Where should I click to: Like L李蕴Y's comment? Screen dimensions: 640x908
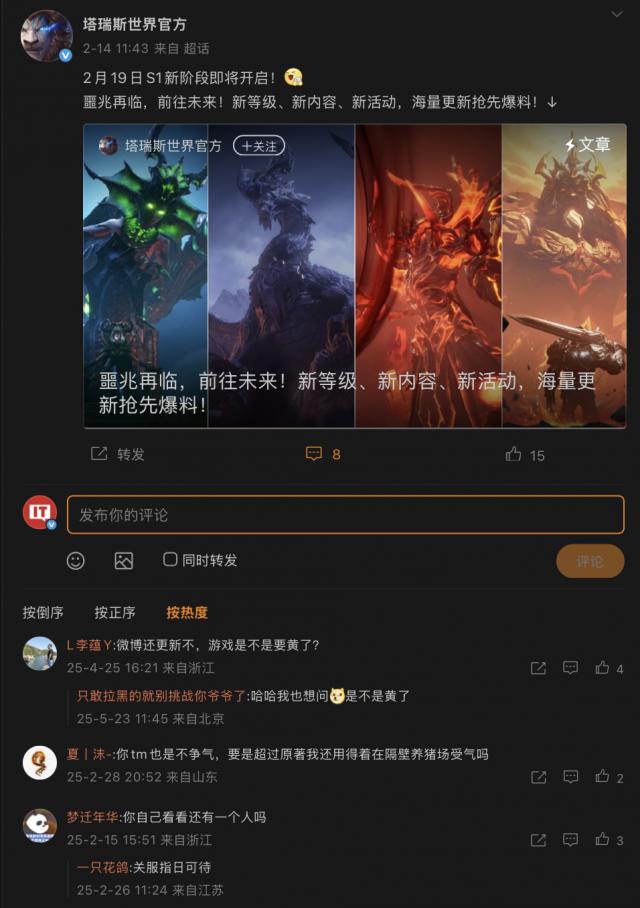click(603, 668)
